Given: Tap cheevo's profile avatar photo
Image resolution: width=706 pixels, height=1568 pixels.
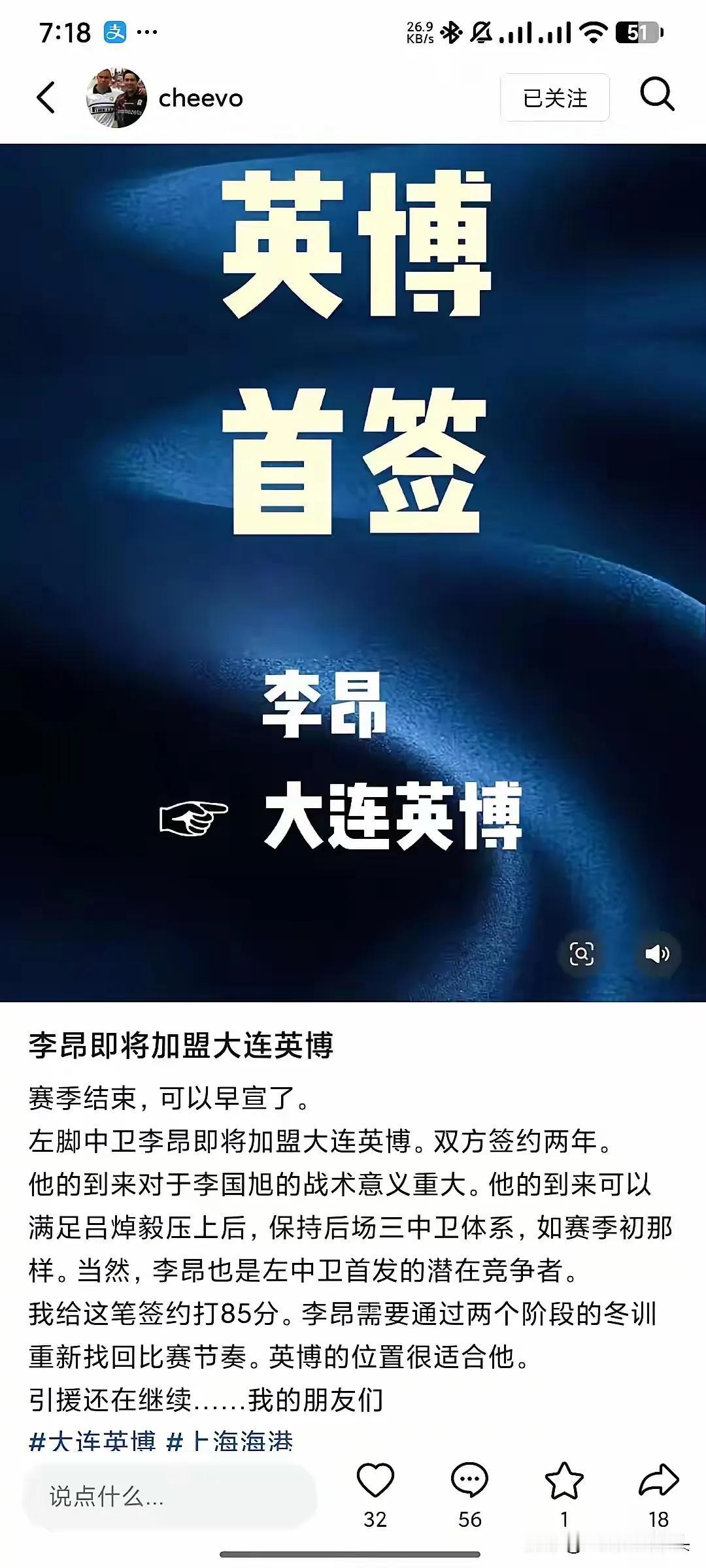Looking at the screenshot, I should pyautogui.click(x=115, y=98).
